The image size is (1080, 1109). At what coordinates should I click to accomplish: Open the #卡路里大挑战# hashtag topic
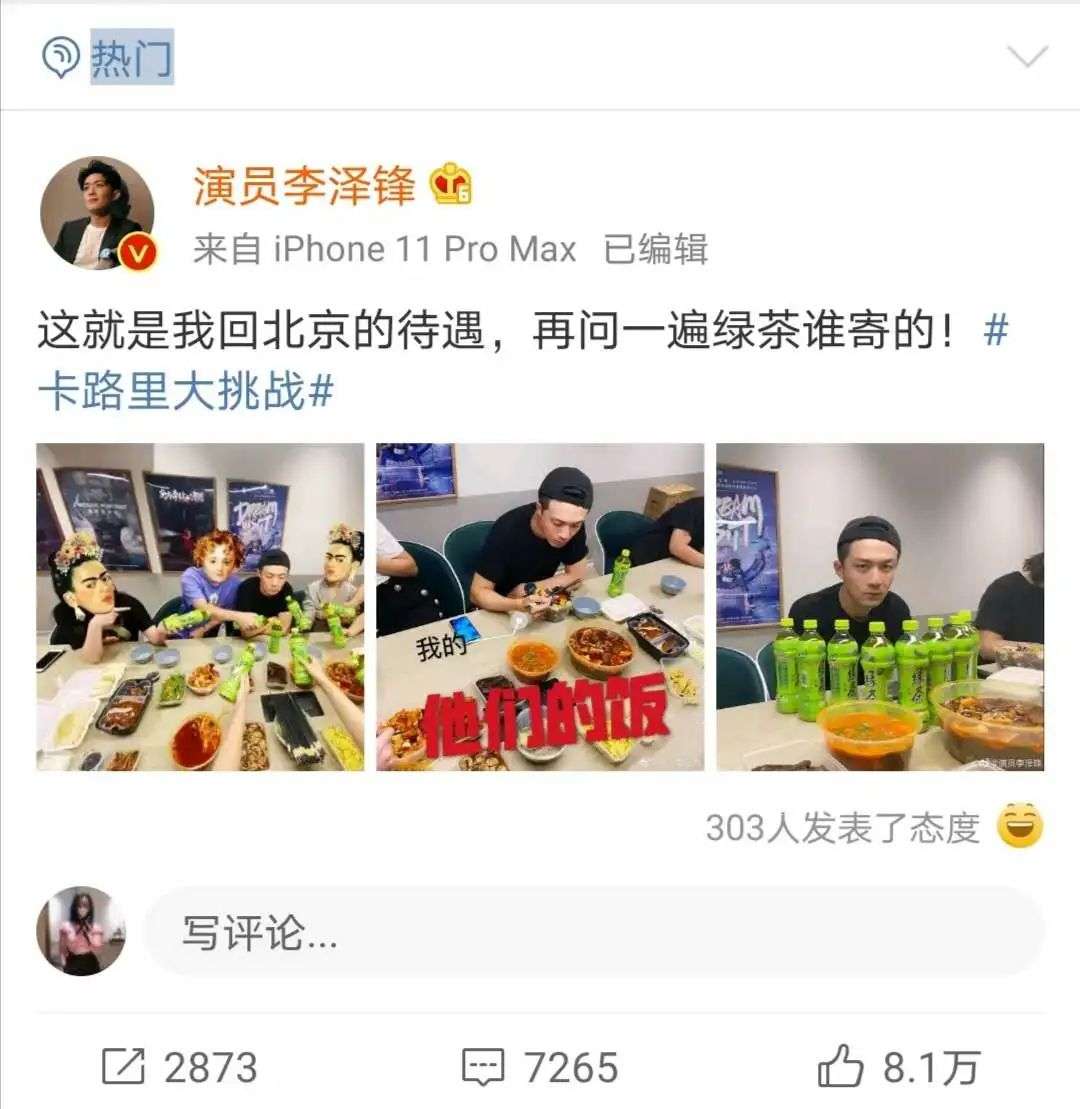point(185,392)
